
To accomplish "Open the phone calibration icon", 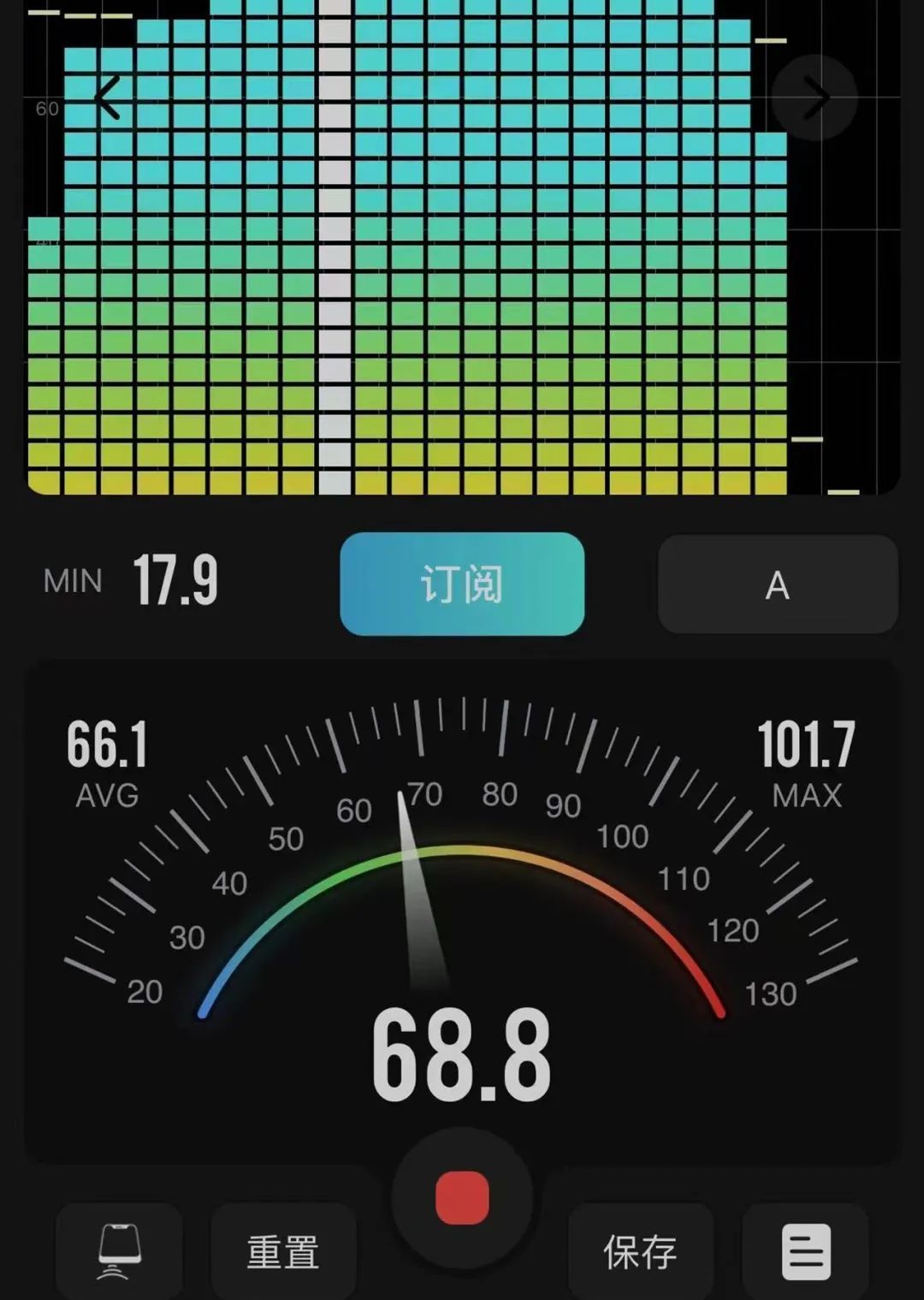I will pos(119,1251).
